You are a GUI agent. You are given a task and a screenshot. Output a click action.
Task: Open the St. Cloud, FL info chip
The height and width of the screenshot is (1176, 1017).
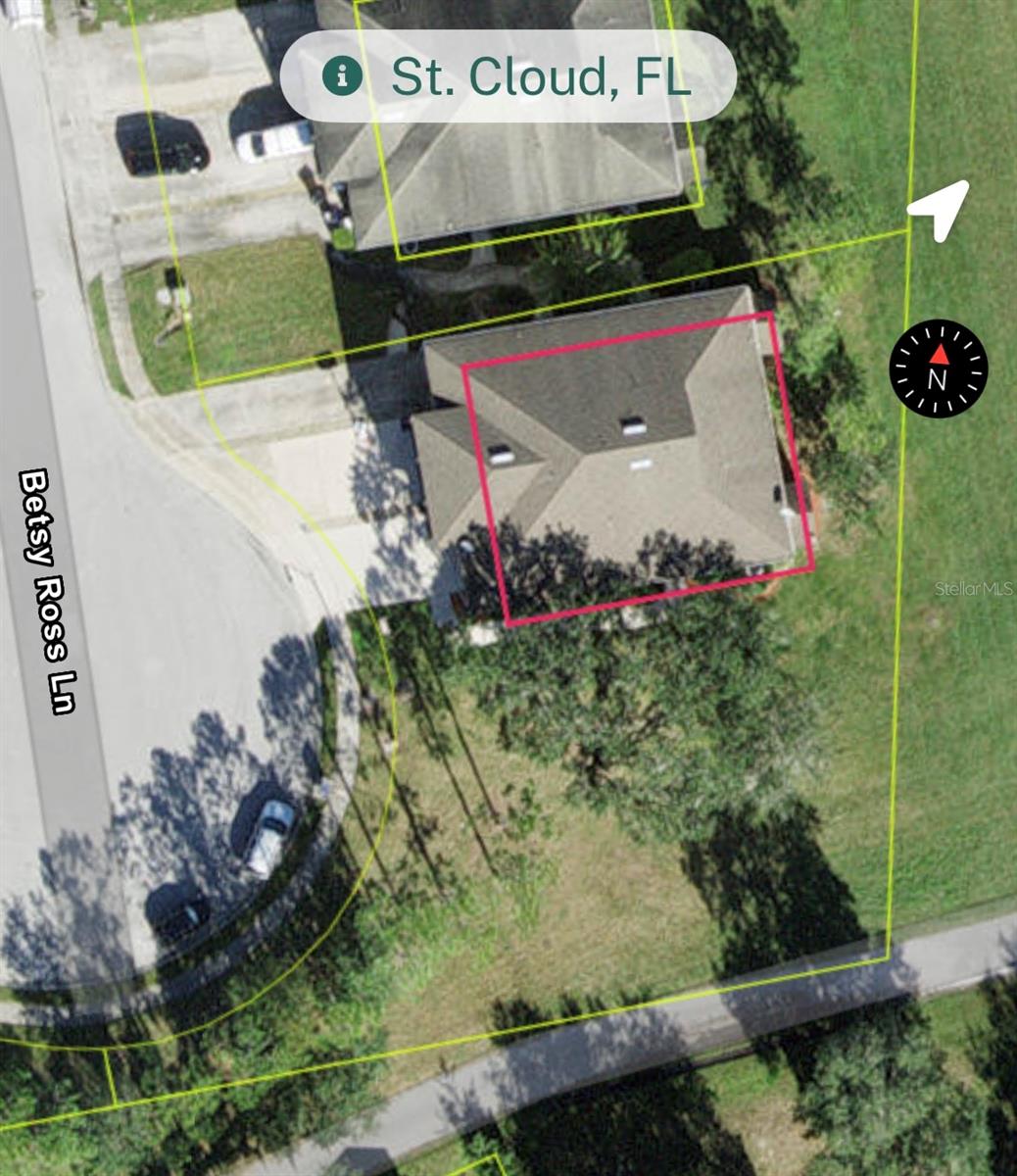508,76
